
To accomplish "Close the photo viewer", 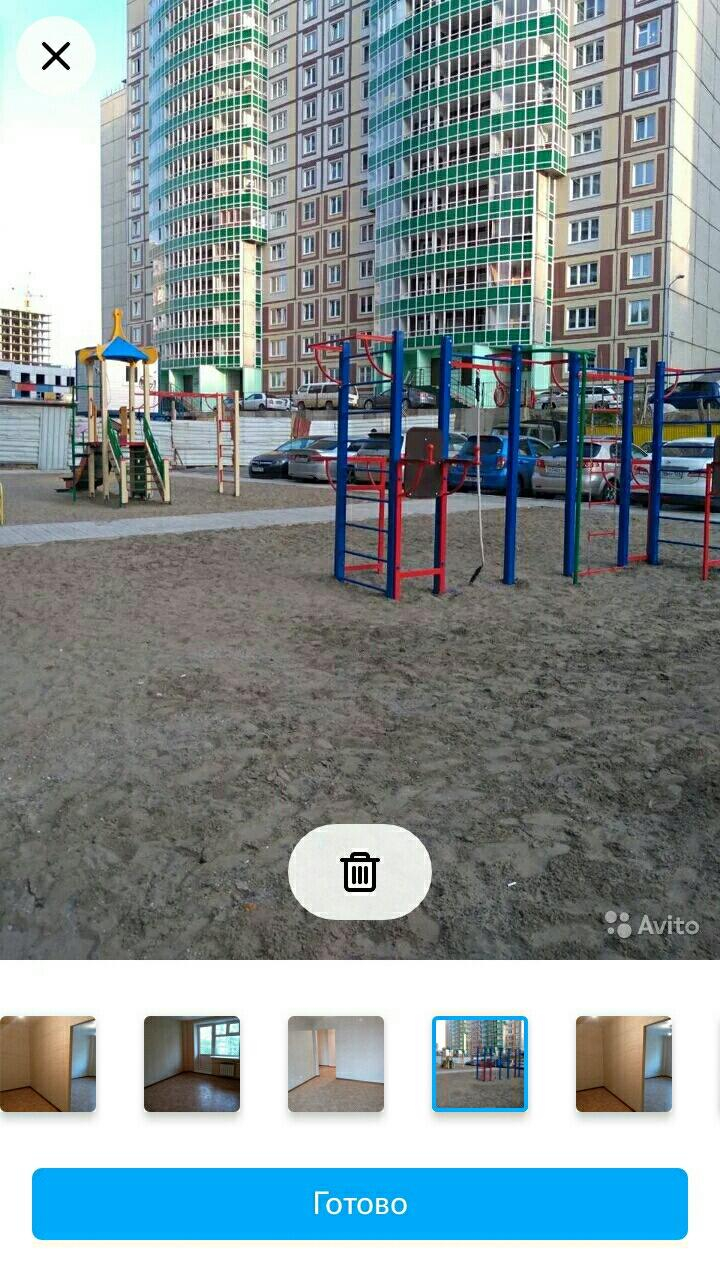I will pyautogui.click(x=56, y=56).
